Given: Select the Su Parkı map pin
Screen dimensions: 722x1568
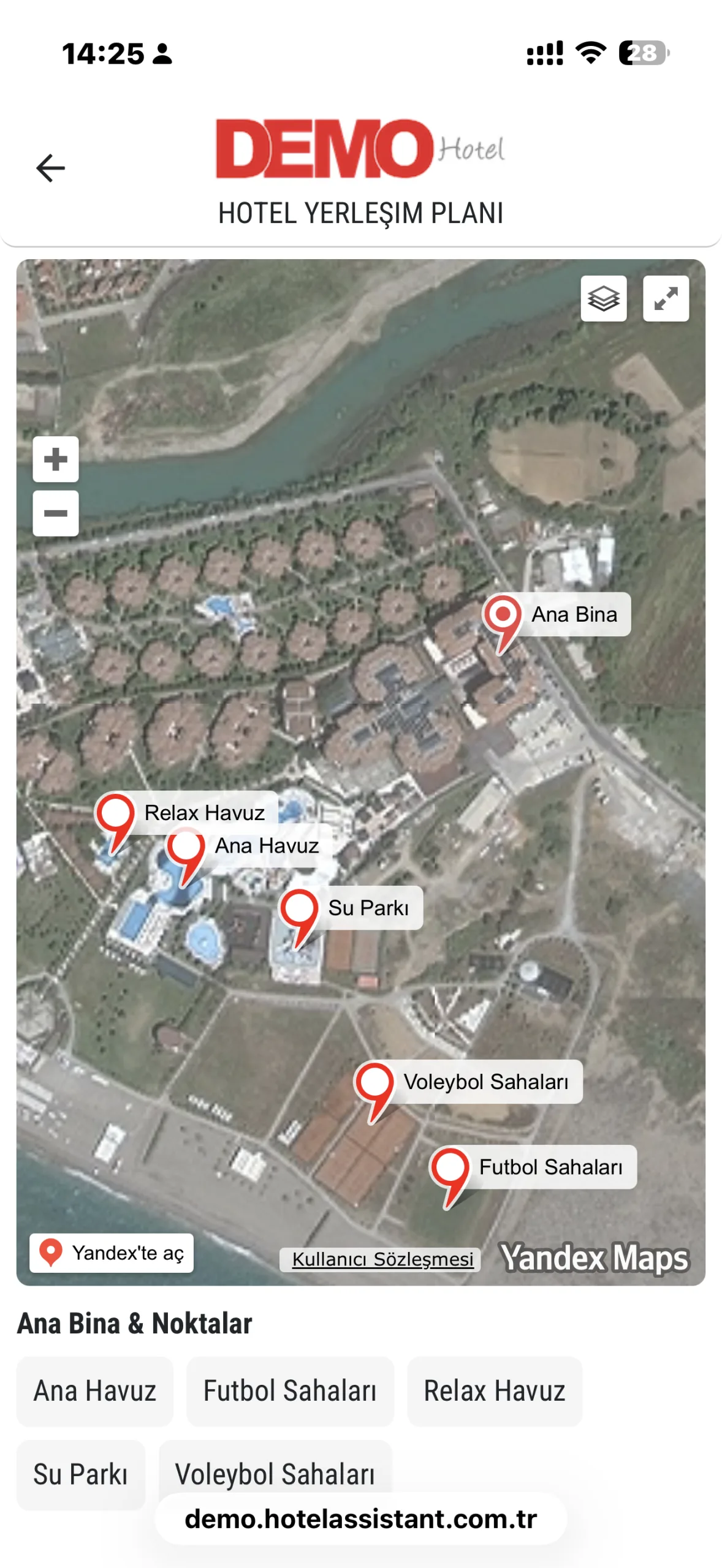Looking at the screenshot, I should pyautogui.click(x=299, y=910).
